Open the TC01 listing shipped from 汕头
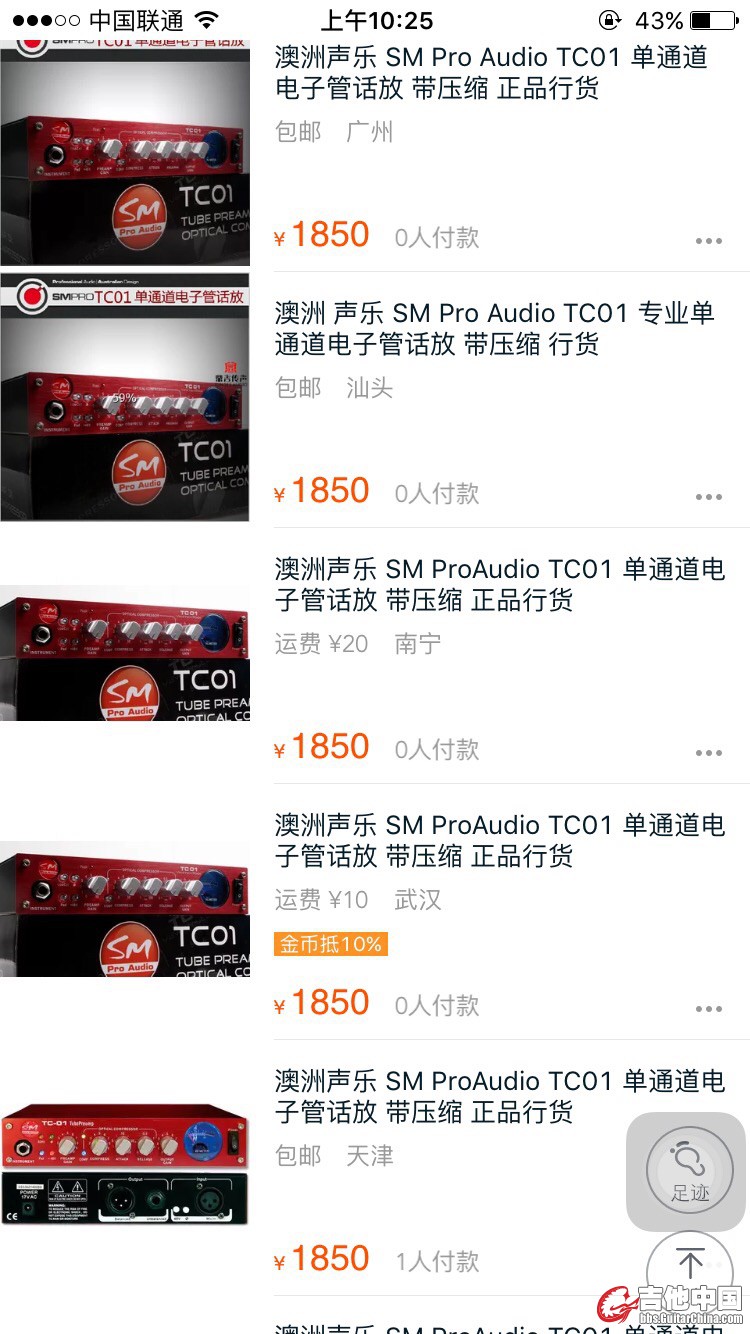 tap(494, 328)
